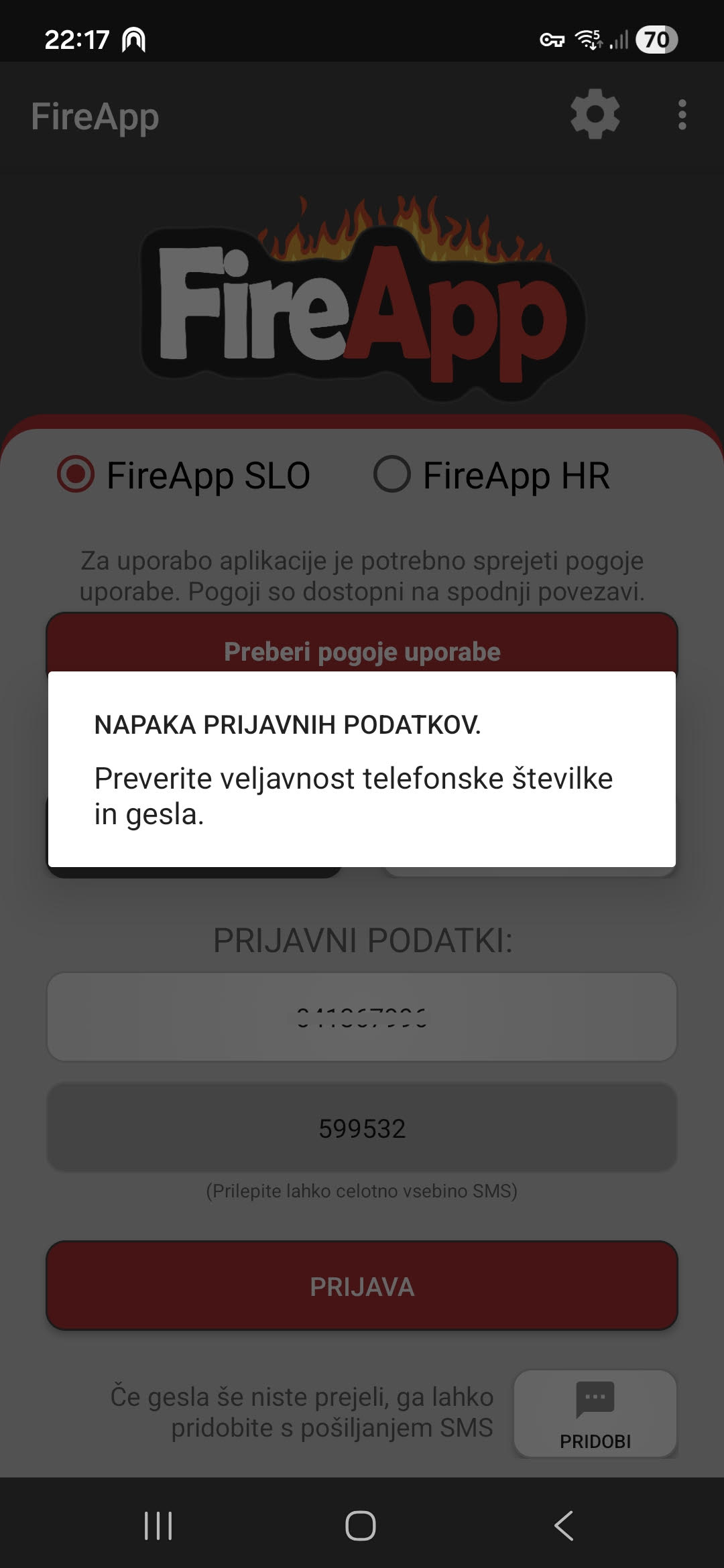
Task: Edit the password field showing 599532
Action: 362,1128
